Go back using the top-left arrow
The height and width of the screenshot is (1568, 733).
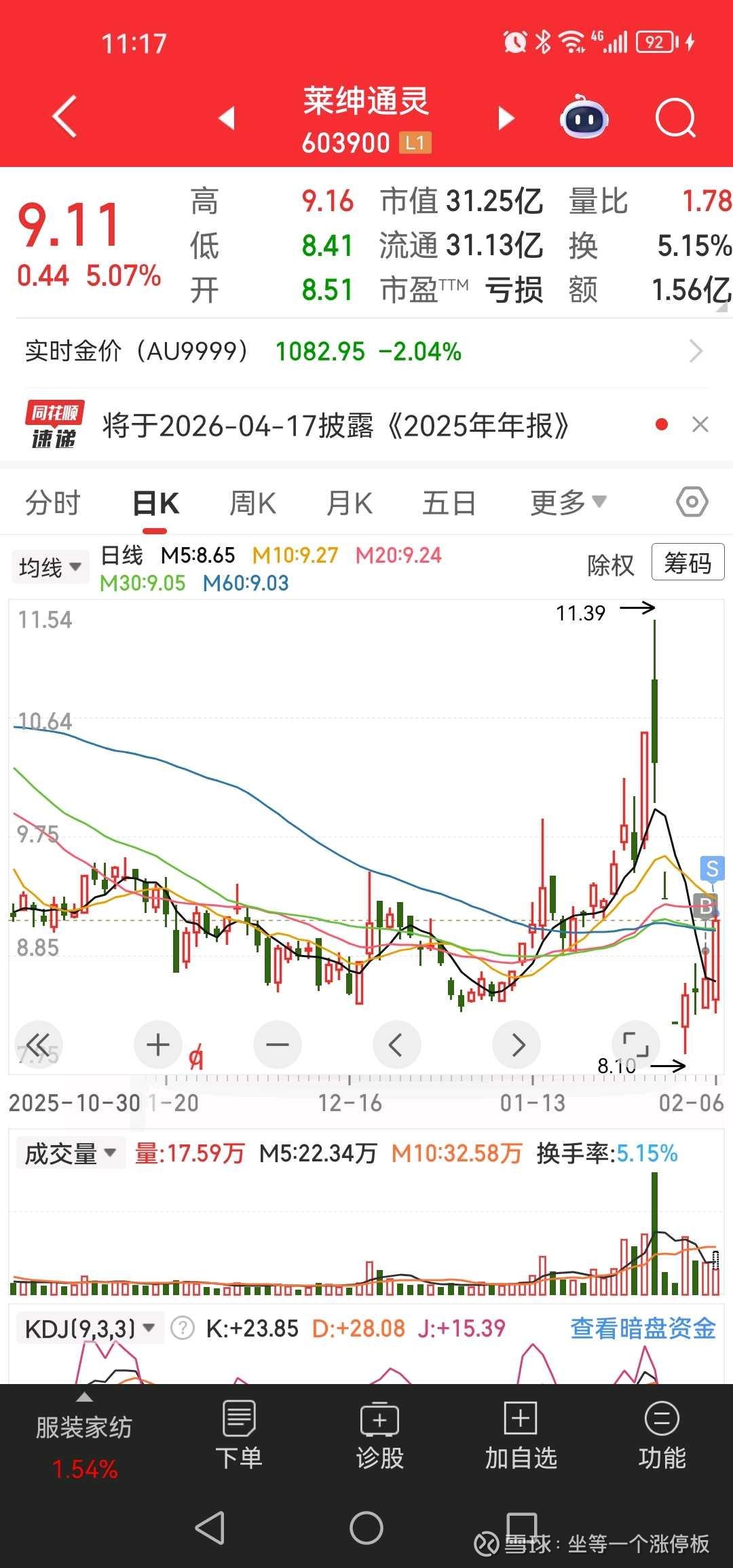[64, 117]
